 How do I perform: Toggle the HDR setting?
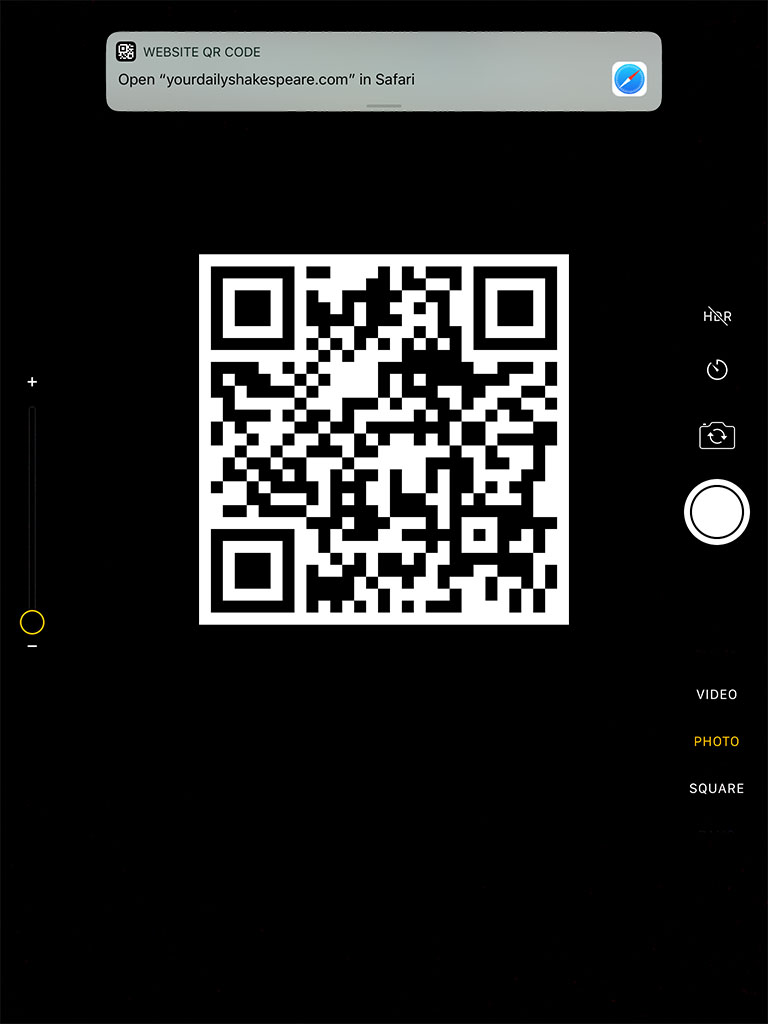[717, 316]
